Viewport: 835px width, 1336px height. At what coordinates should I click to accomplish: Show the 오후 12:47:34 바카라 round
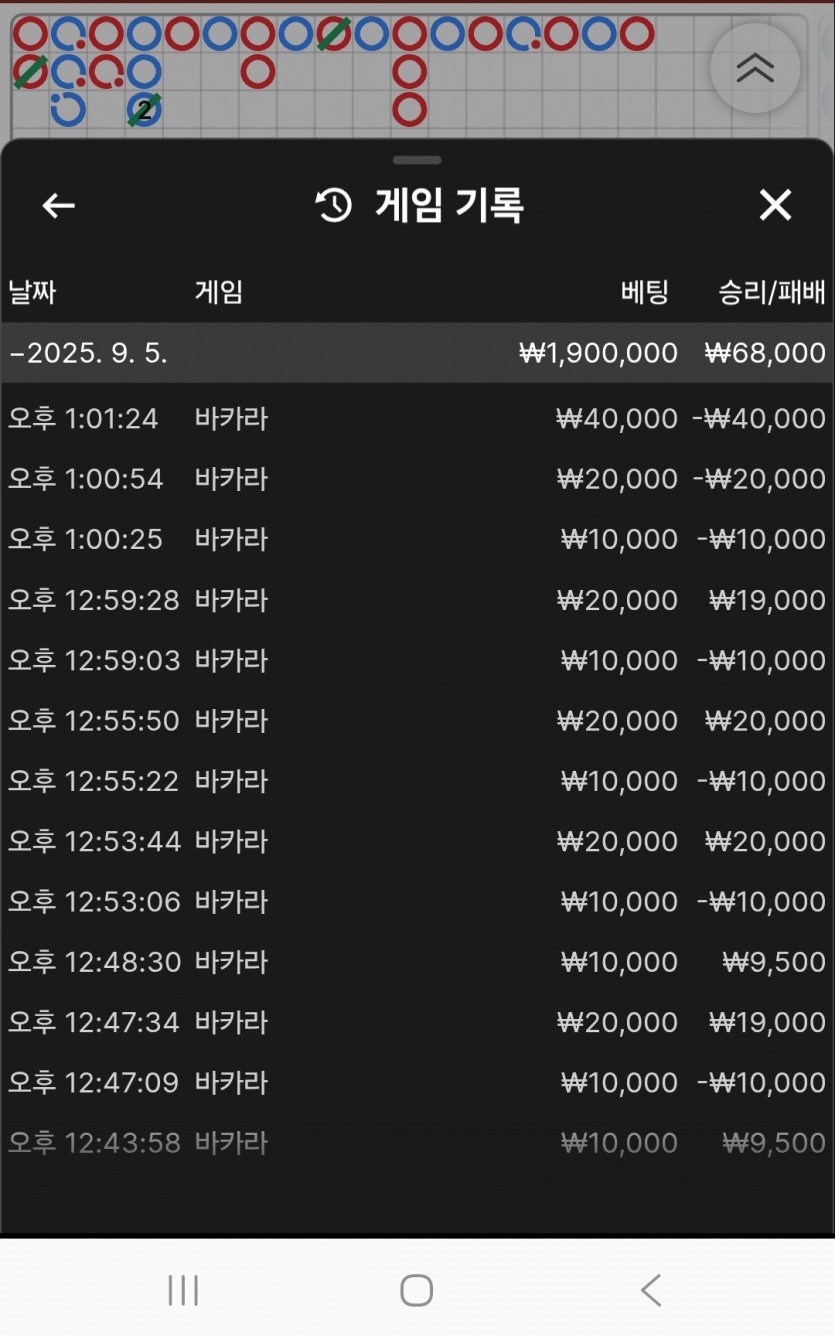pyautogui.click(x=417, y=1022)
